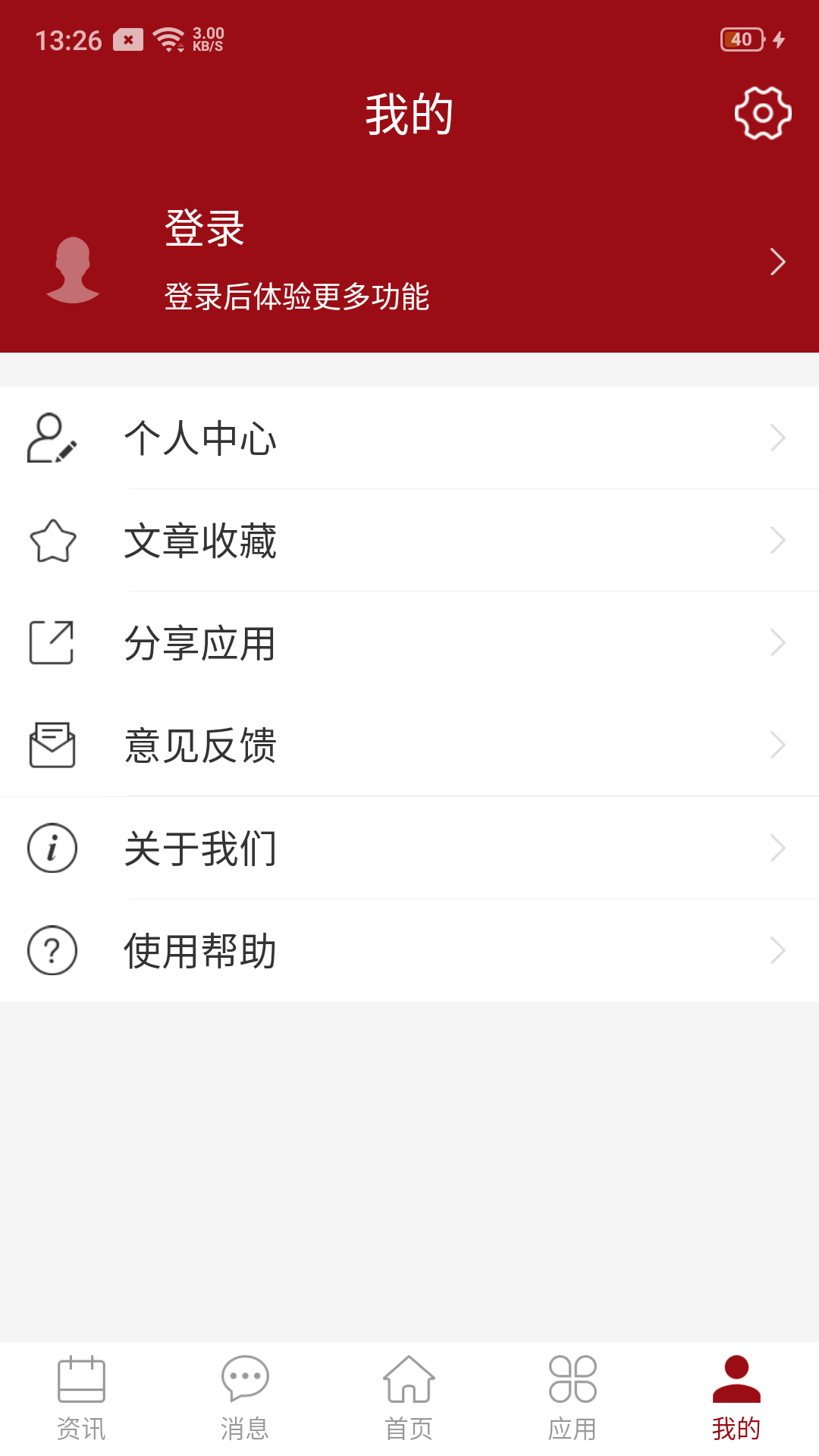Click the 个人中心 edit-profile icon

pos(52,438)
